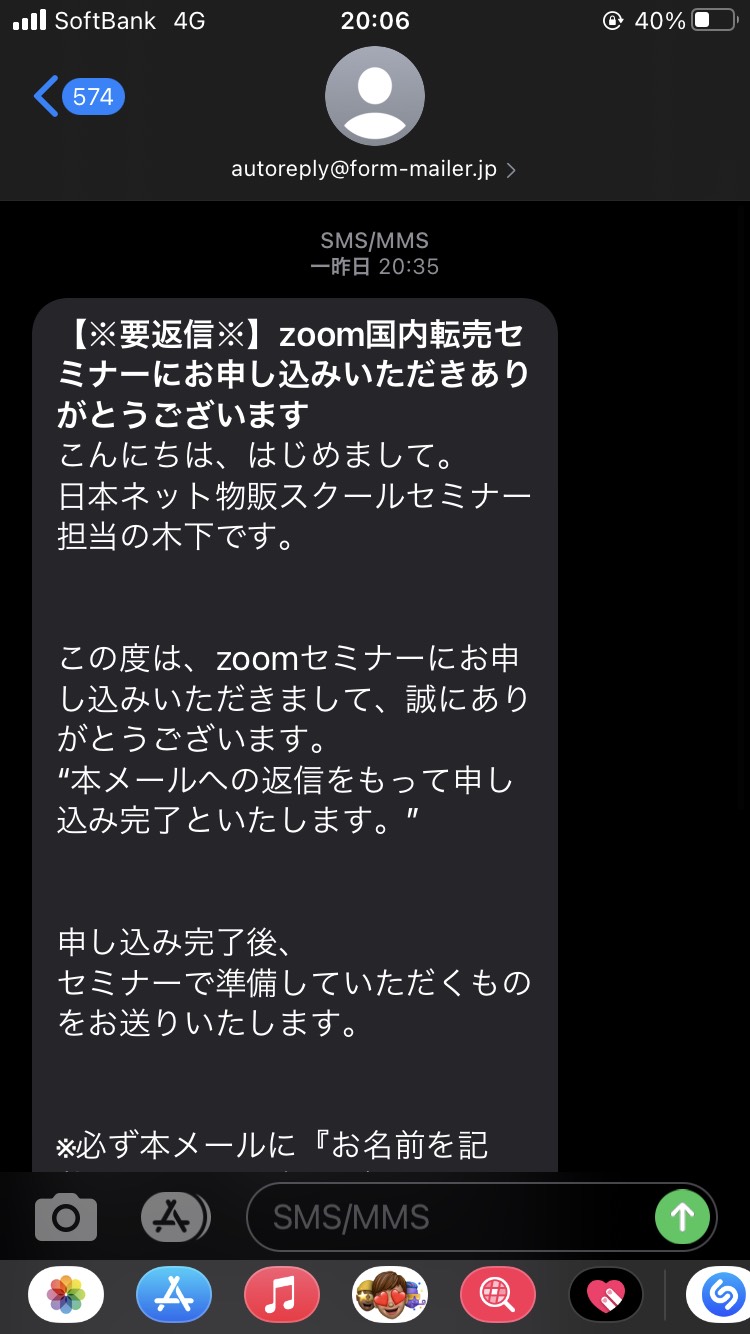
Task: Send the message with green arrow
Action: [682, 1217]
